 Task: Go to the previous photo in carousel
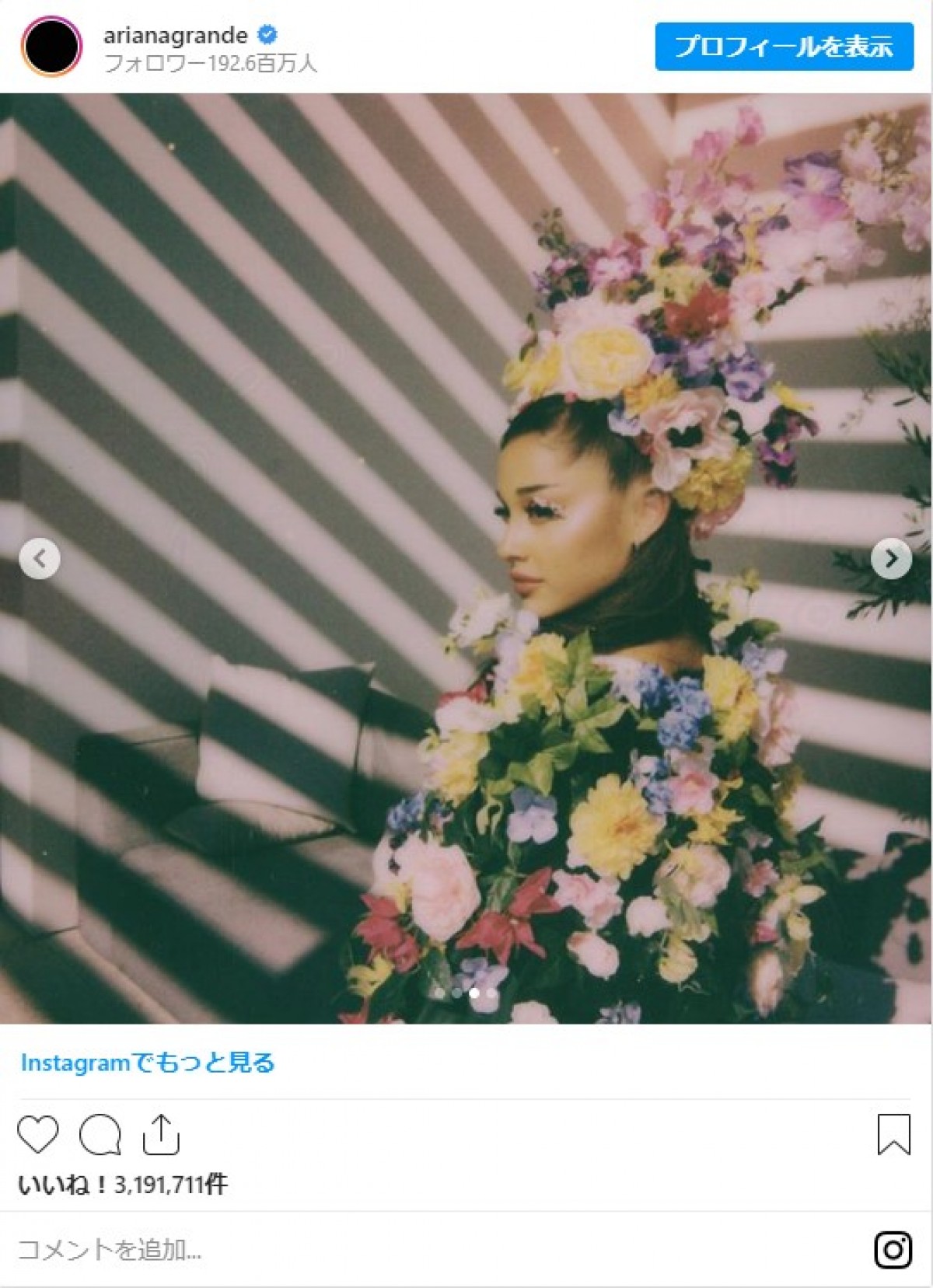pos(40,558)
